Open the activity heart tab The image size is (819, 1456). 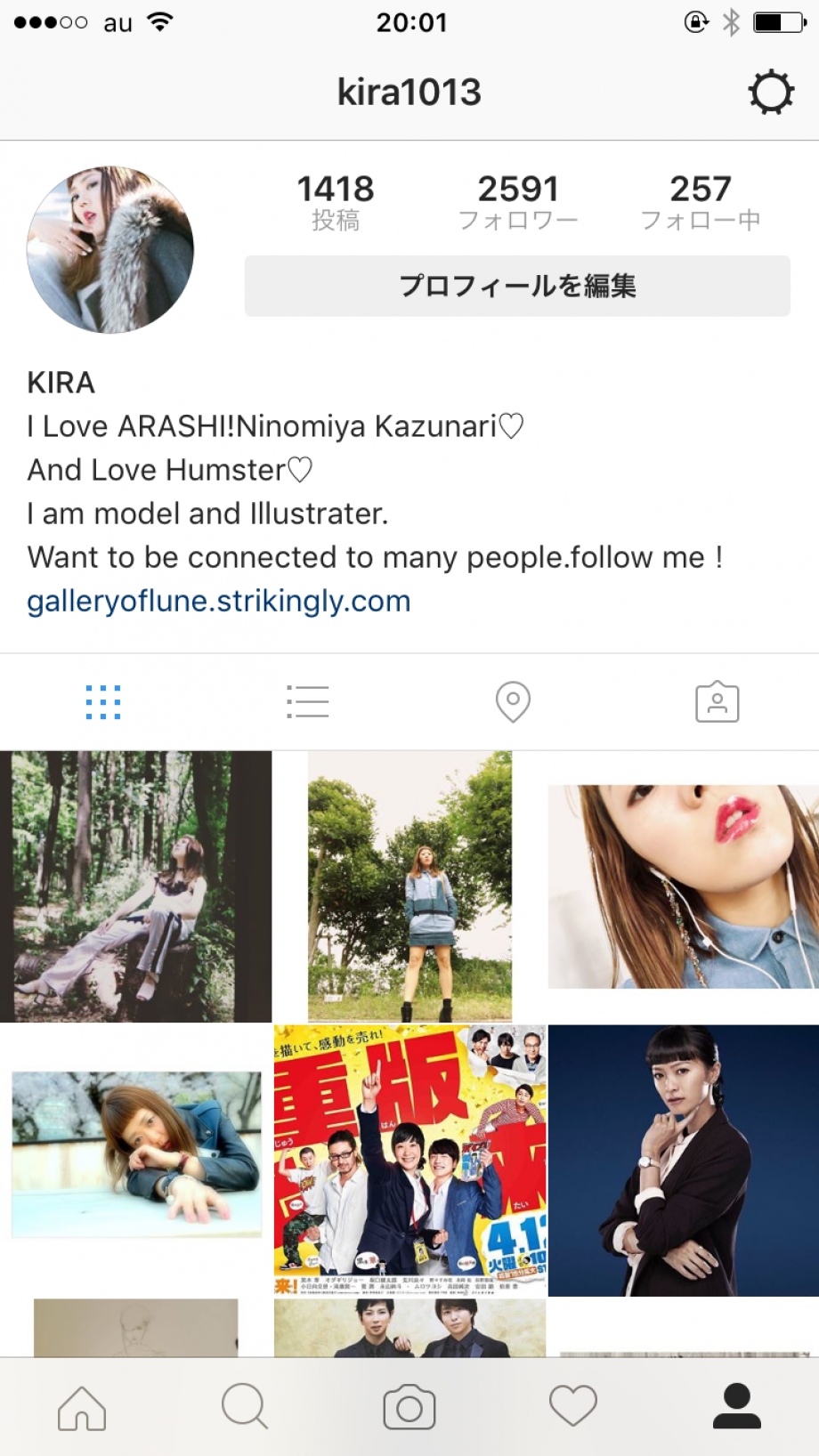573,1407
